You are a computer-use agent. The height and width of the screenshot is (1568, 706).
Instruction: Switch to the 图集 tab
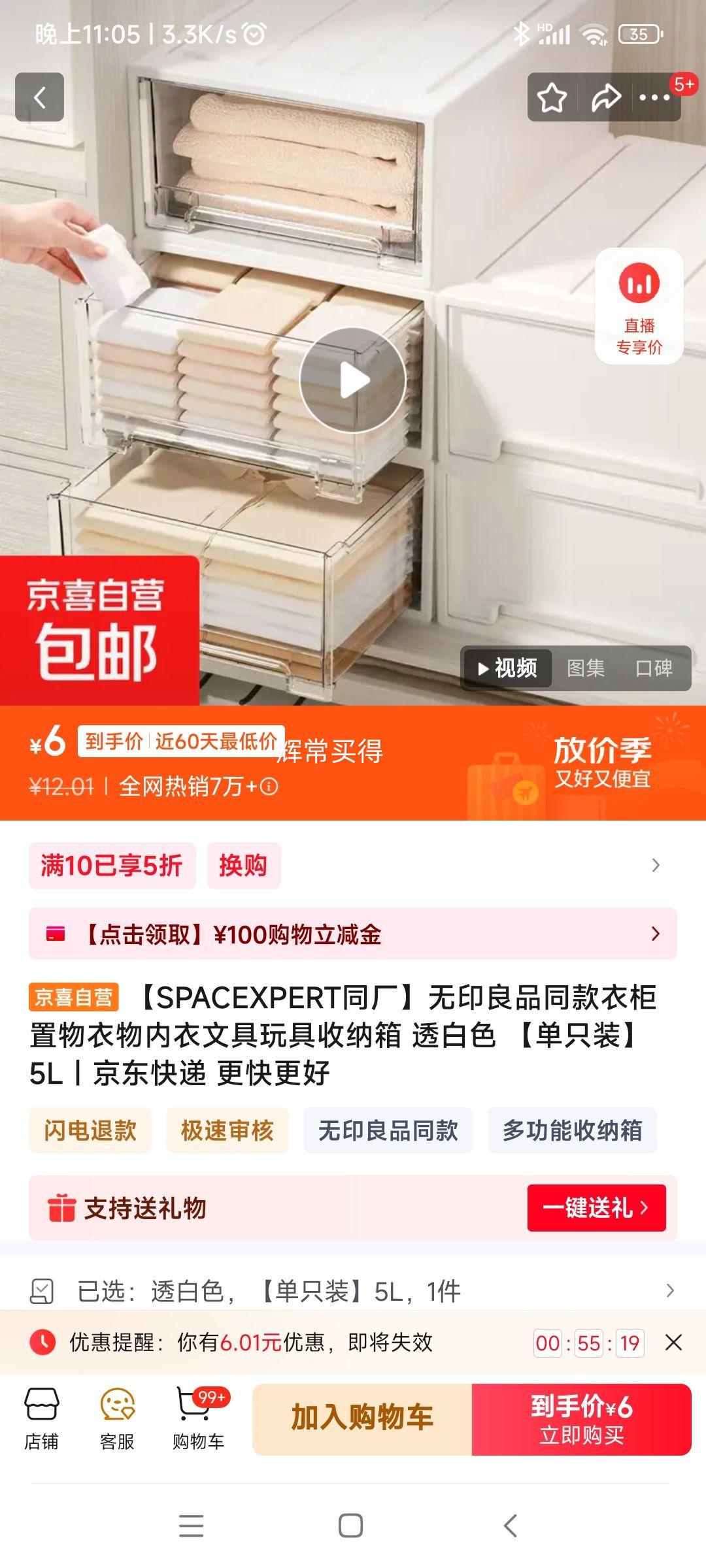click(585, 668)
